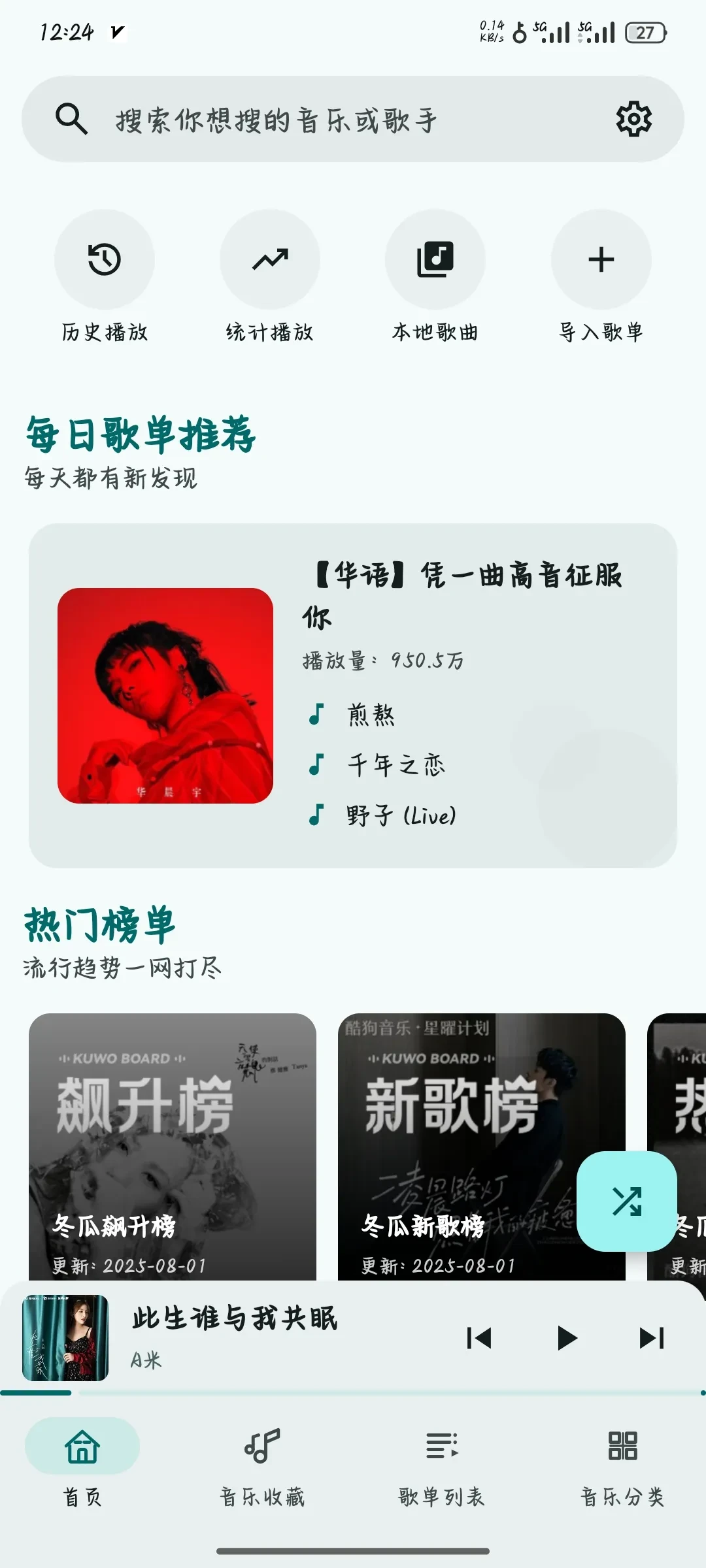The height and width of the screenshot is (1568, 706).
Task: Open 统计播放 play statistics
Action: pyautogui.click(x=270, y=260)
